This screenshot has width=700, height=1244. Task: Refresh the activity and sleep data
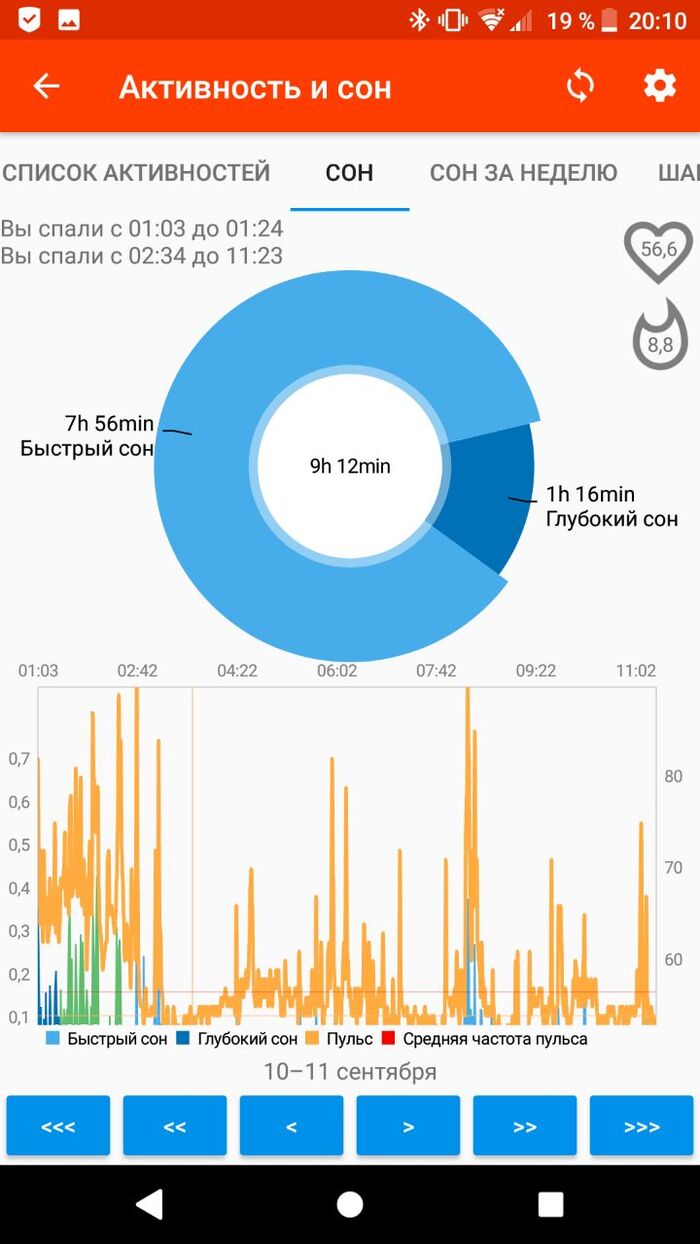pyautogui.click(x=580, y=87)
